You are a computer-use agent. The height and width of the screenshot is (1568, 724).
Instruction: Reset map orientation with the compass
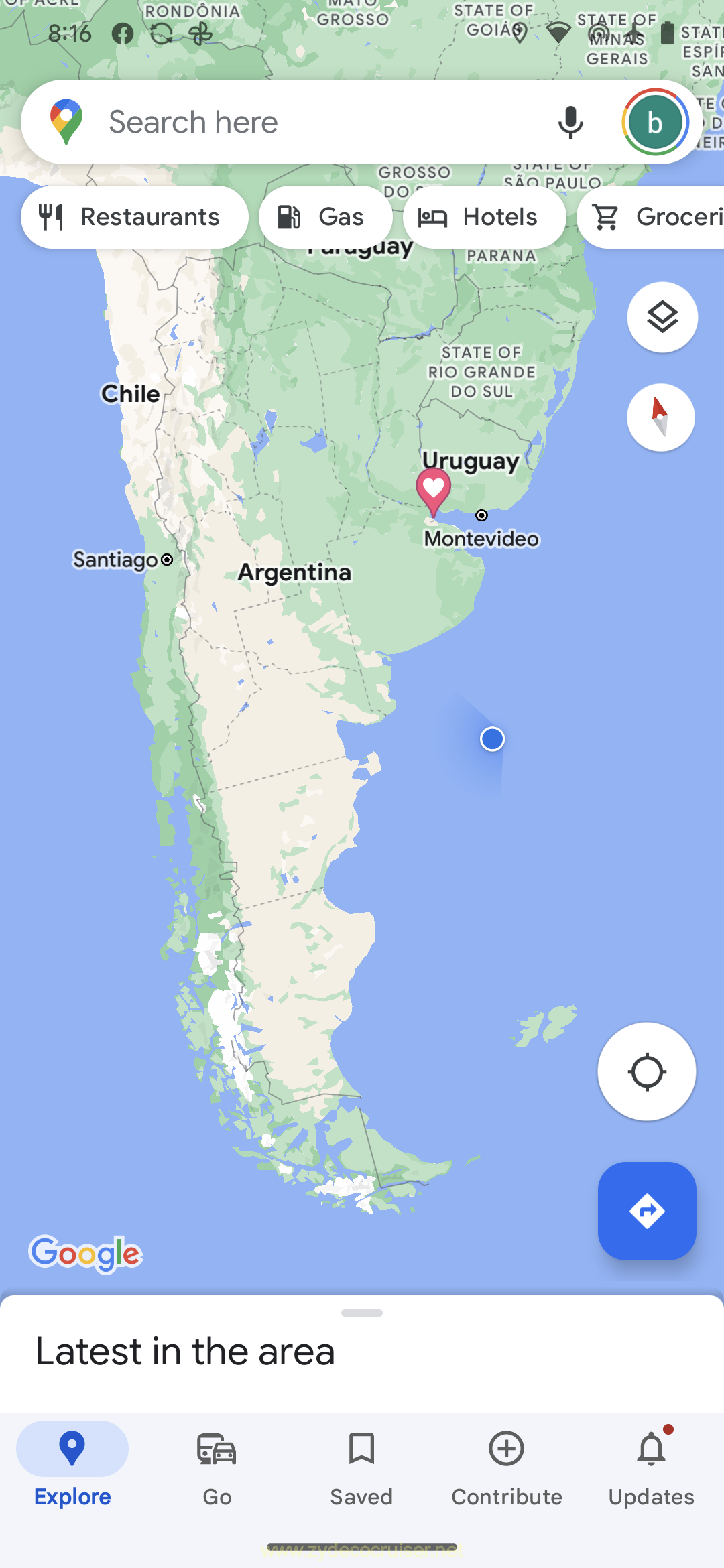click(661, 417)
